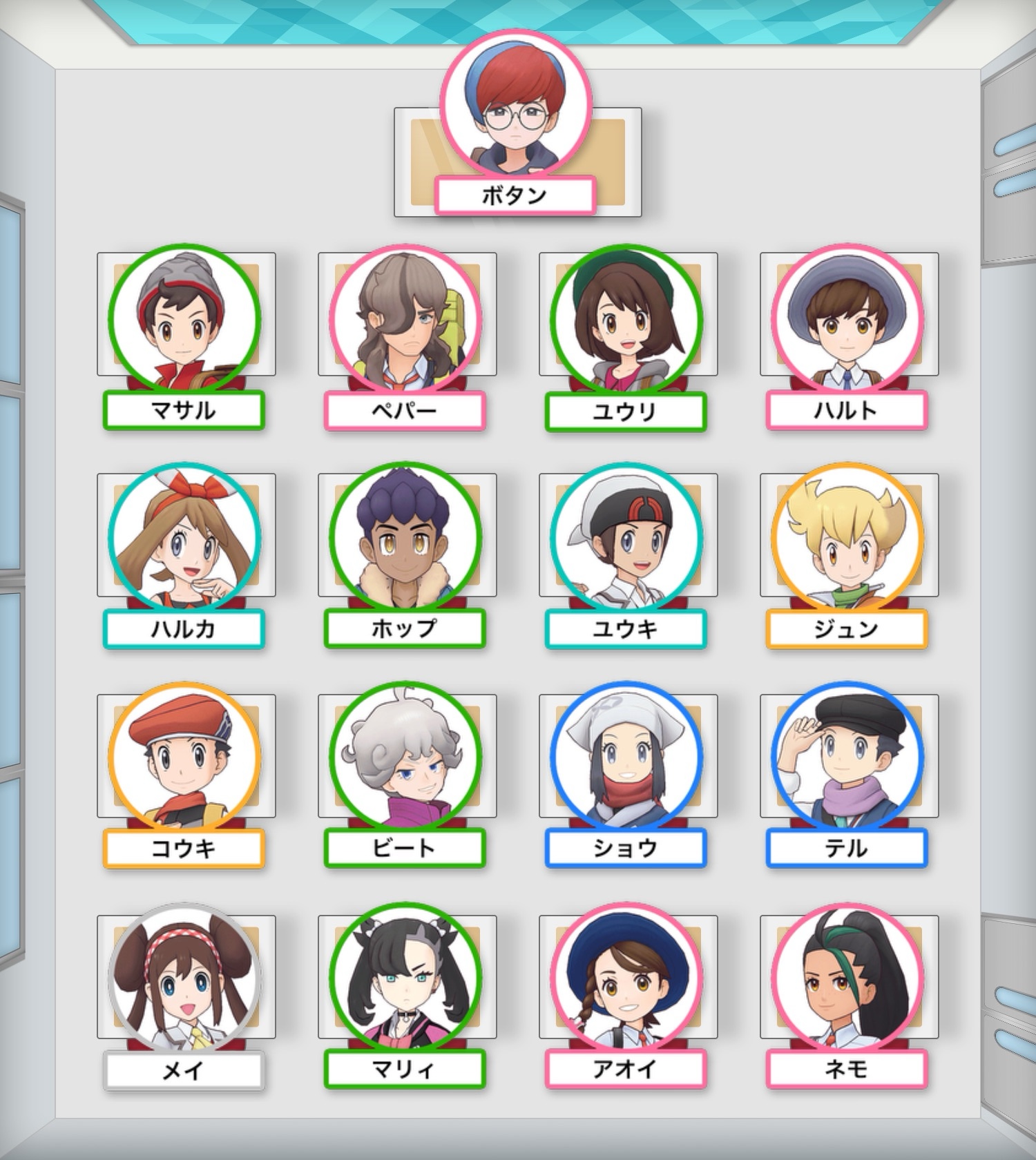Select the ジュン portrait
The height and width of the screenshot is (1160, 1036).
(847, 539)
